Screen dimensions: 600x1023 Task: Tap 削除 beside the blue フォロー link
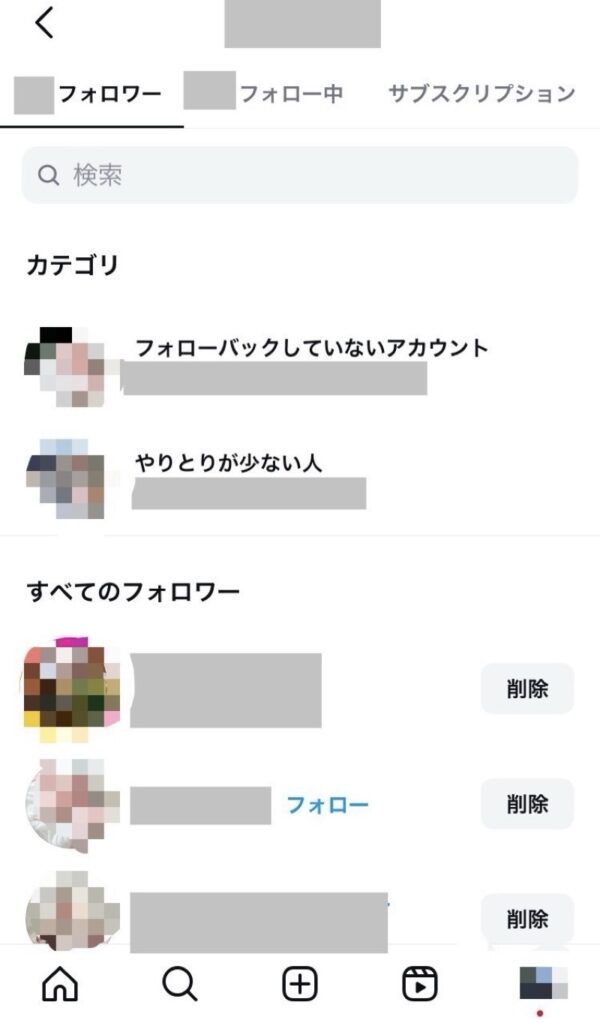point(527,804)
